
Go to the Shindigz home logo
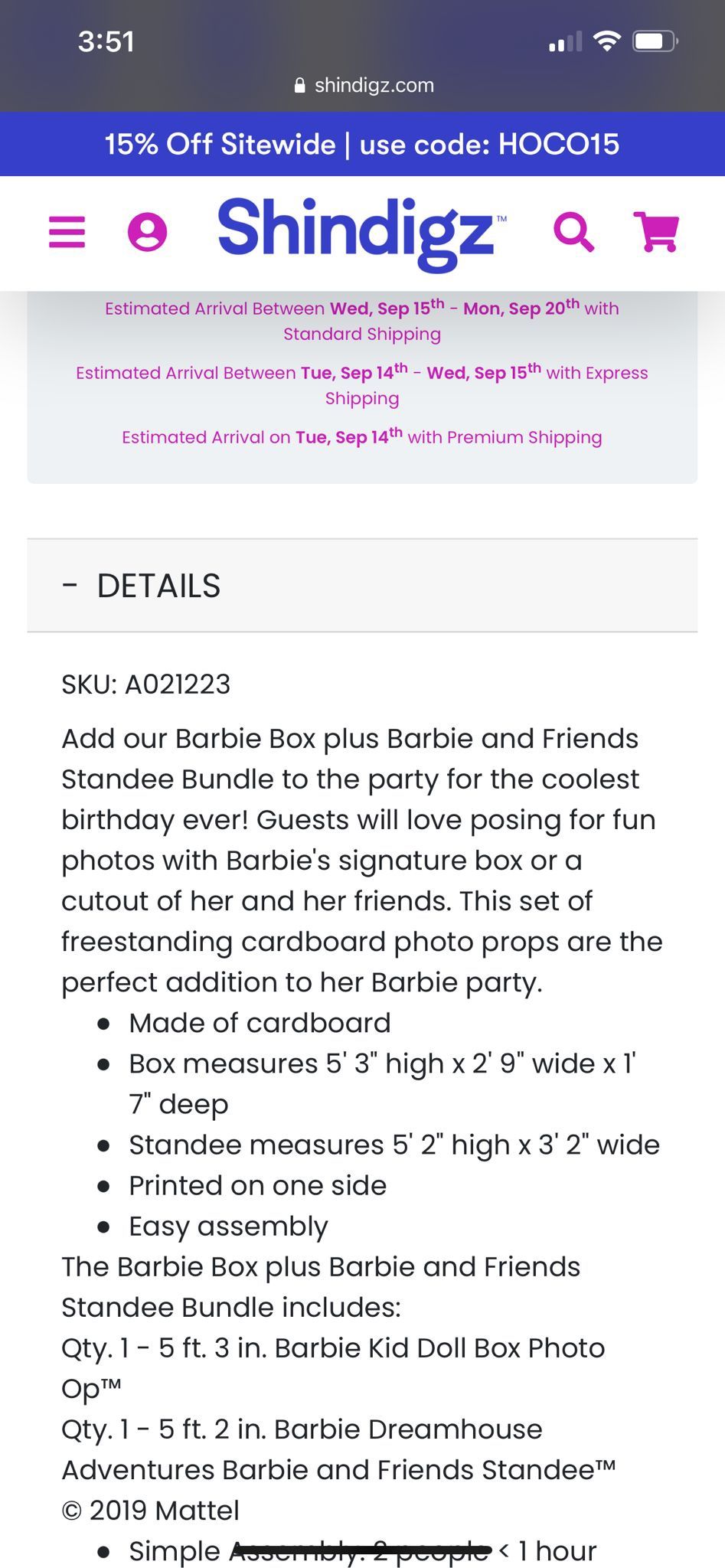click(x=361, y=233)
